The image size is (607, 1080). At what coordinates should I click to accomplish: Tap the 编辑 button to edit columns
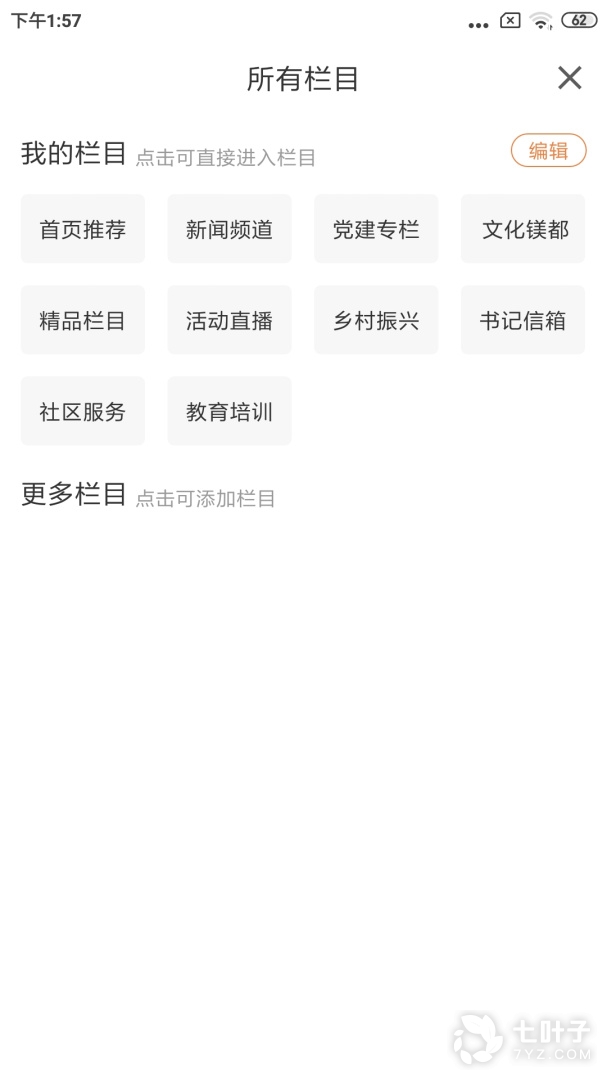[x=548, y=151]
